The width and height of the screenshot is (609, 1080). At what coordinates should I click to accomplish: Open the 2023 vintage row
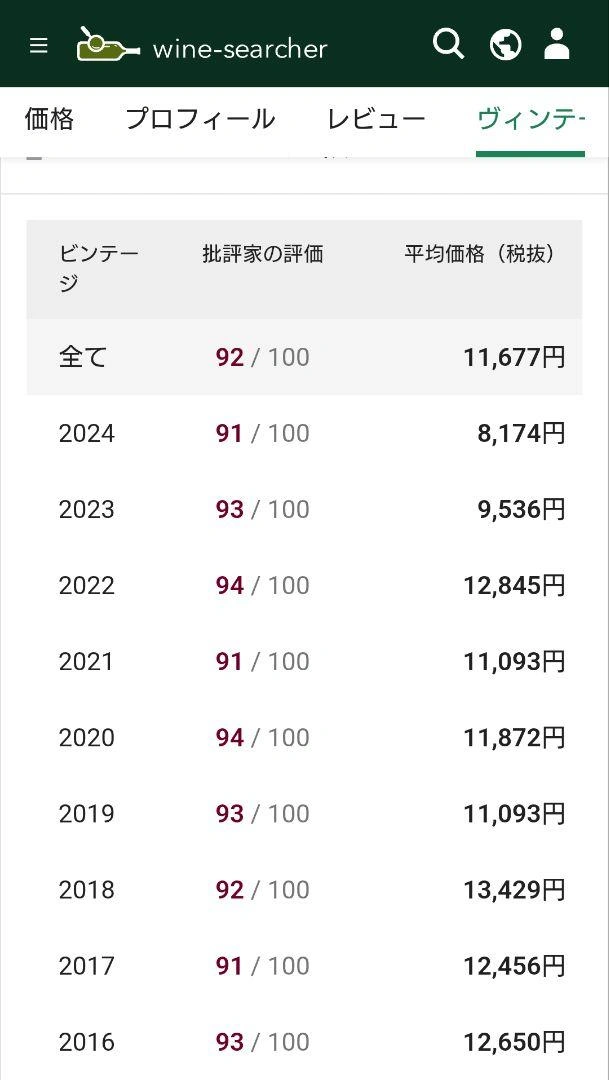tap(304, 509)
